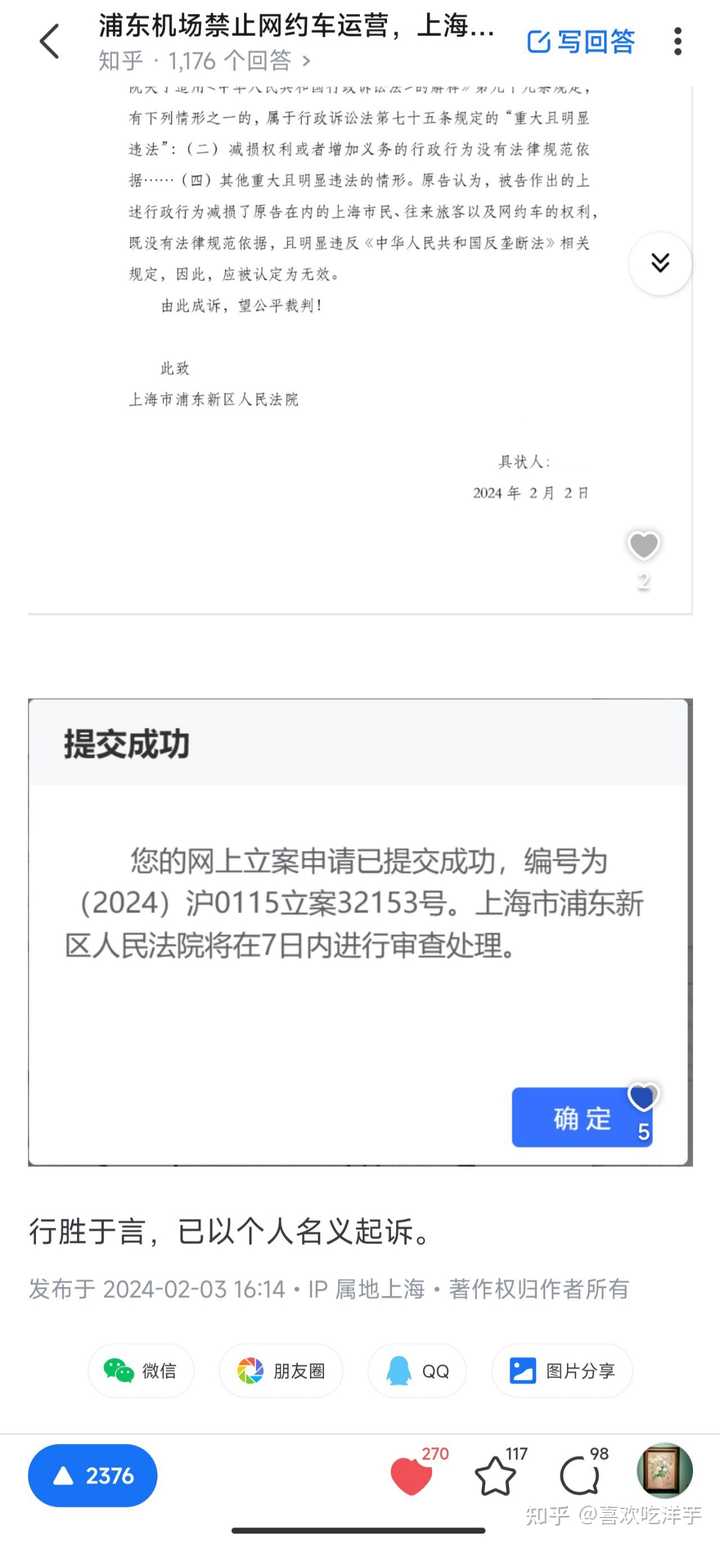This screenshot has height=1544, width=720.
Task: Upvote the answer with 2376 votes
Action: coord(93,1476)
